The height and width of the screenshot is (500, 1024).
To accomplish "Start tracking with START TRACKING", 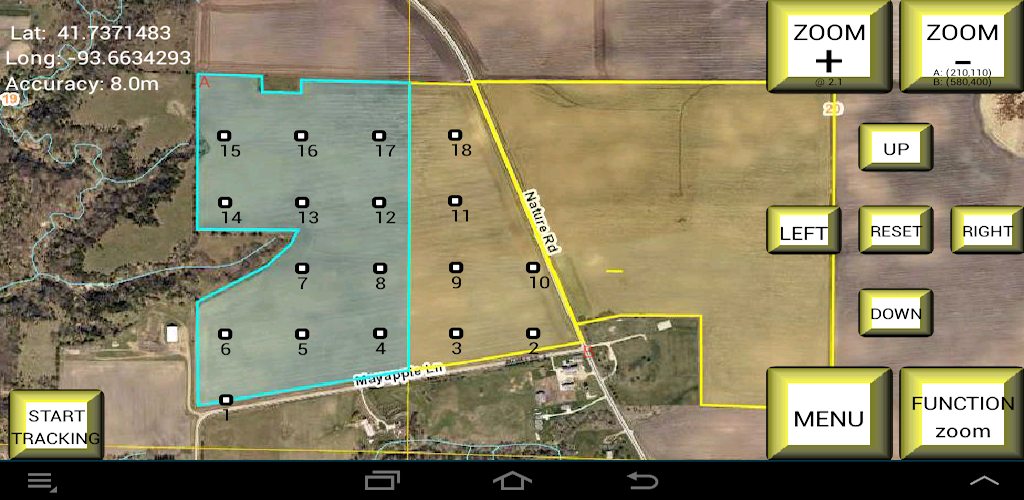I will 57,426.
